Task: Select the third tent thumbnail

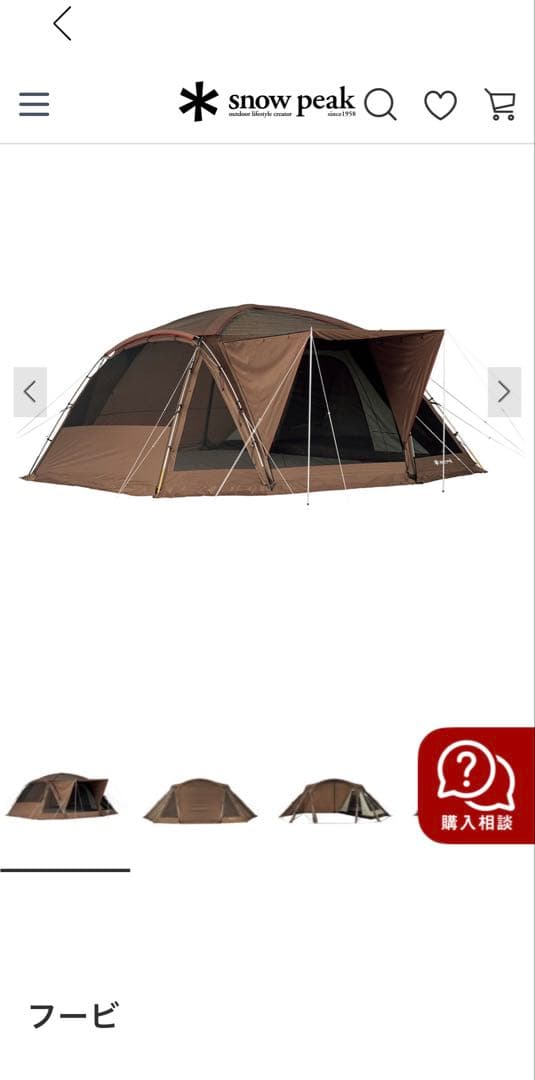Action: 335,800
